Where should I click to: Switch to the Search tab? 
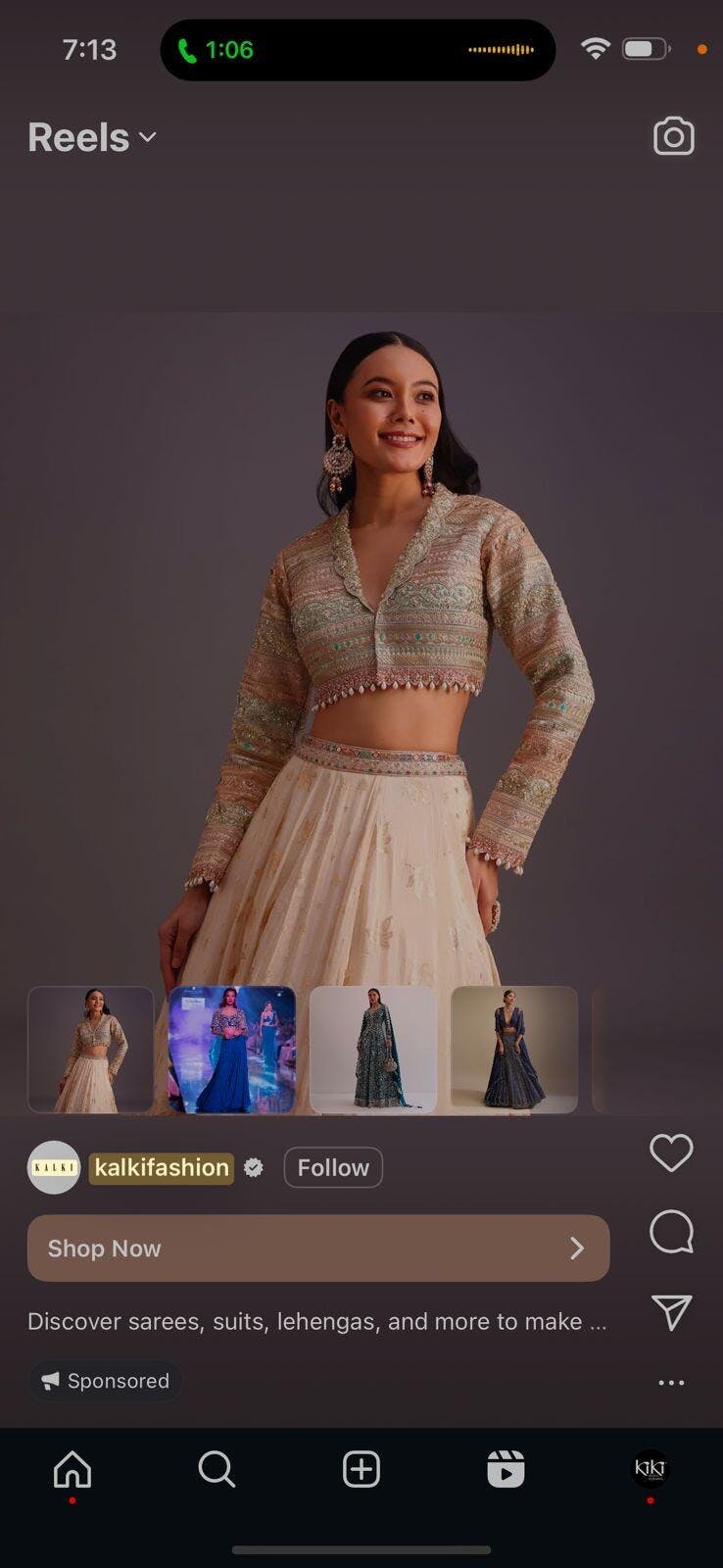(217, 1469)
